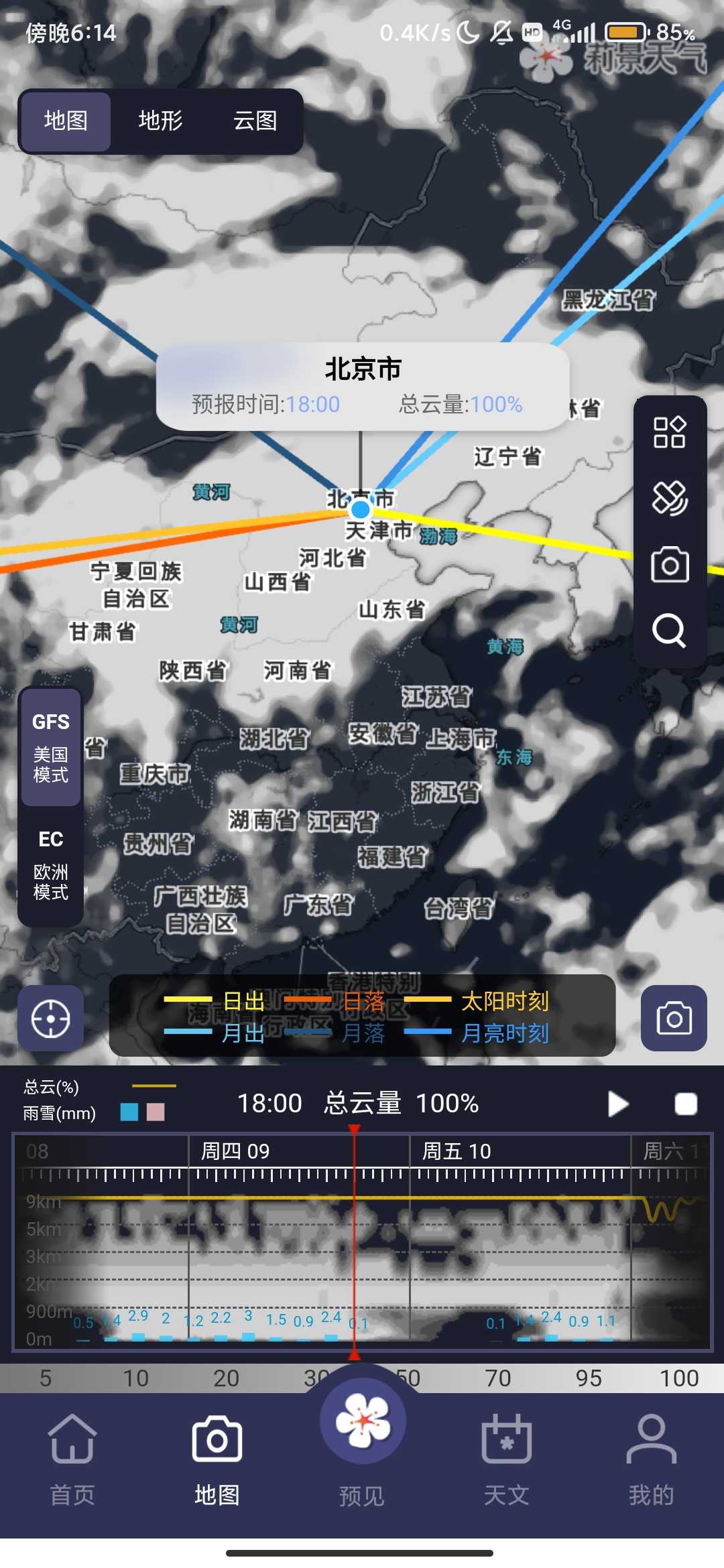Switch to EC 欧洲模式 forecast model
Image resolution: width=724 pixels, height=1568 pixels.
(x=51, y=864)
